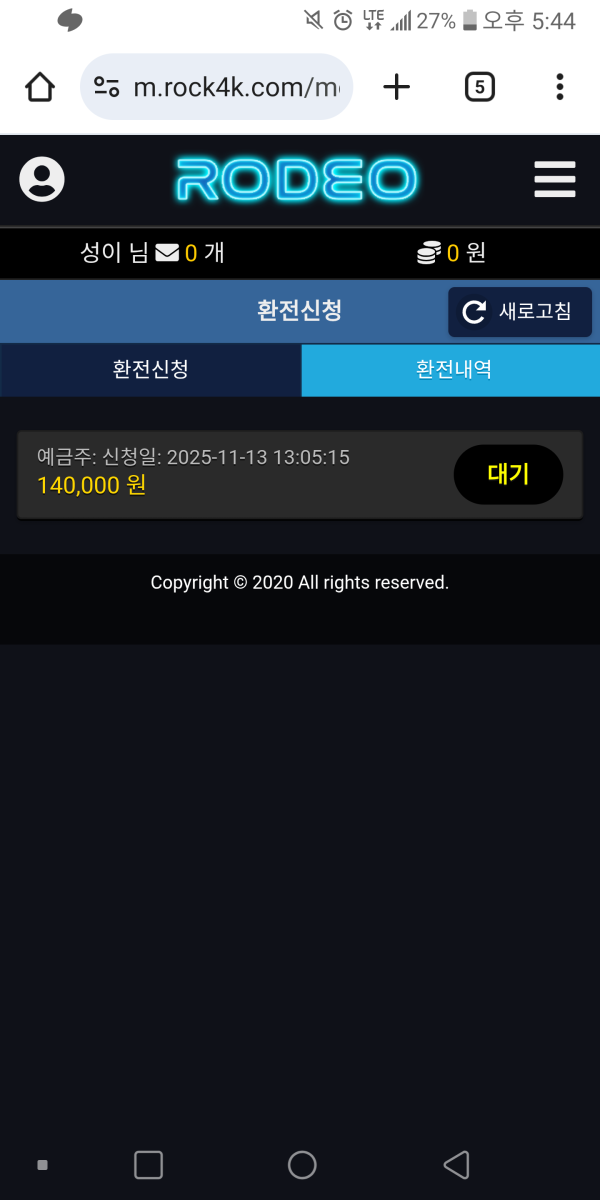Image resolution: width=600 pixels, height=1200 pixels.
Task: Open the recent apps overview
Action: coord(148,1164)
